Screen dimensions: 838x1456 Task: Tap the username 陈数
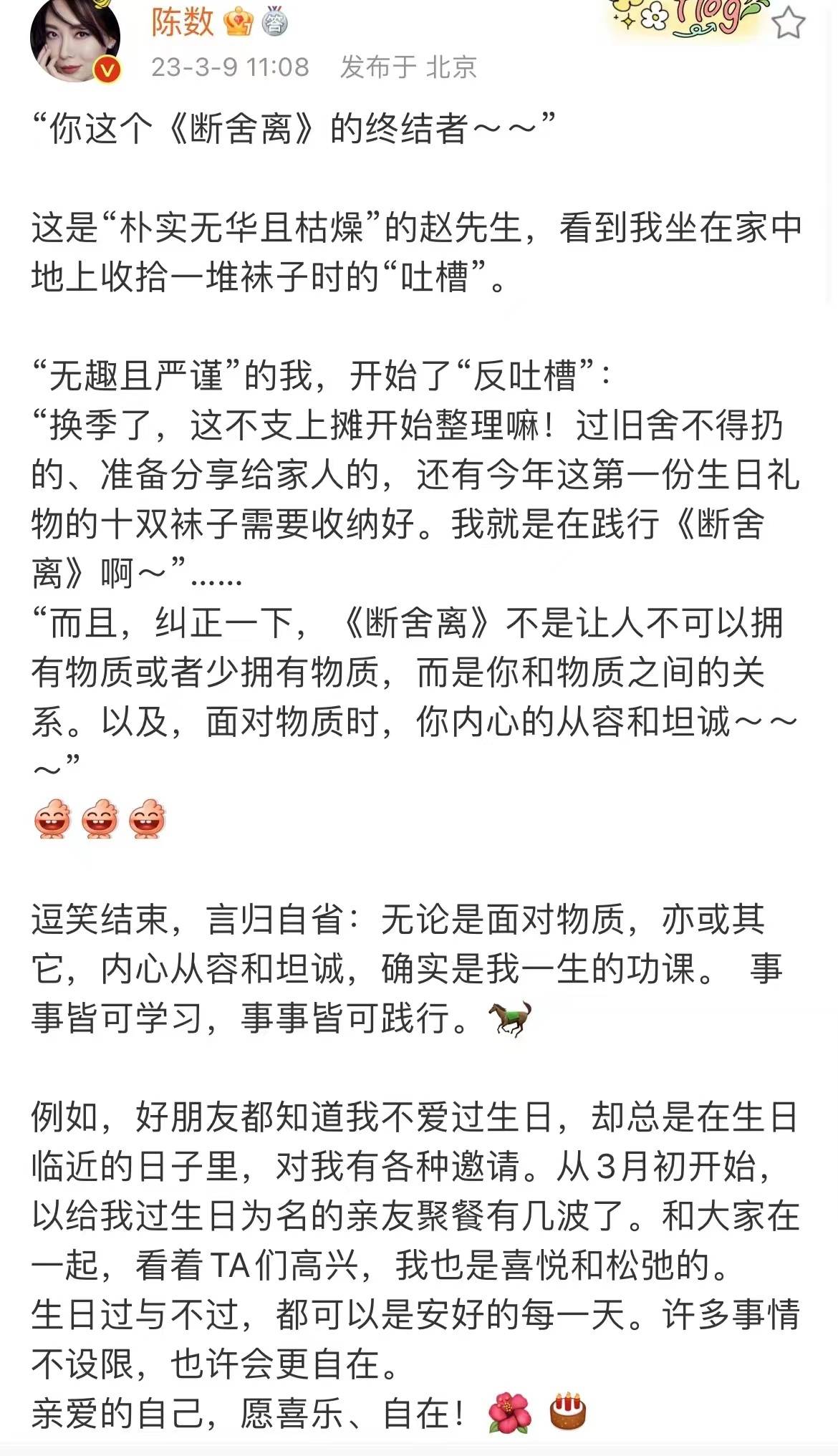(183, 23)
